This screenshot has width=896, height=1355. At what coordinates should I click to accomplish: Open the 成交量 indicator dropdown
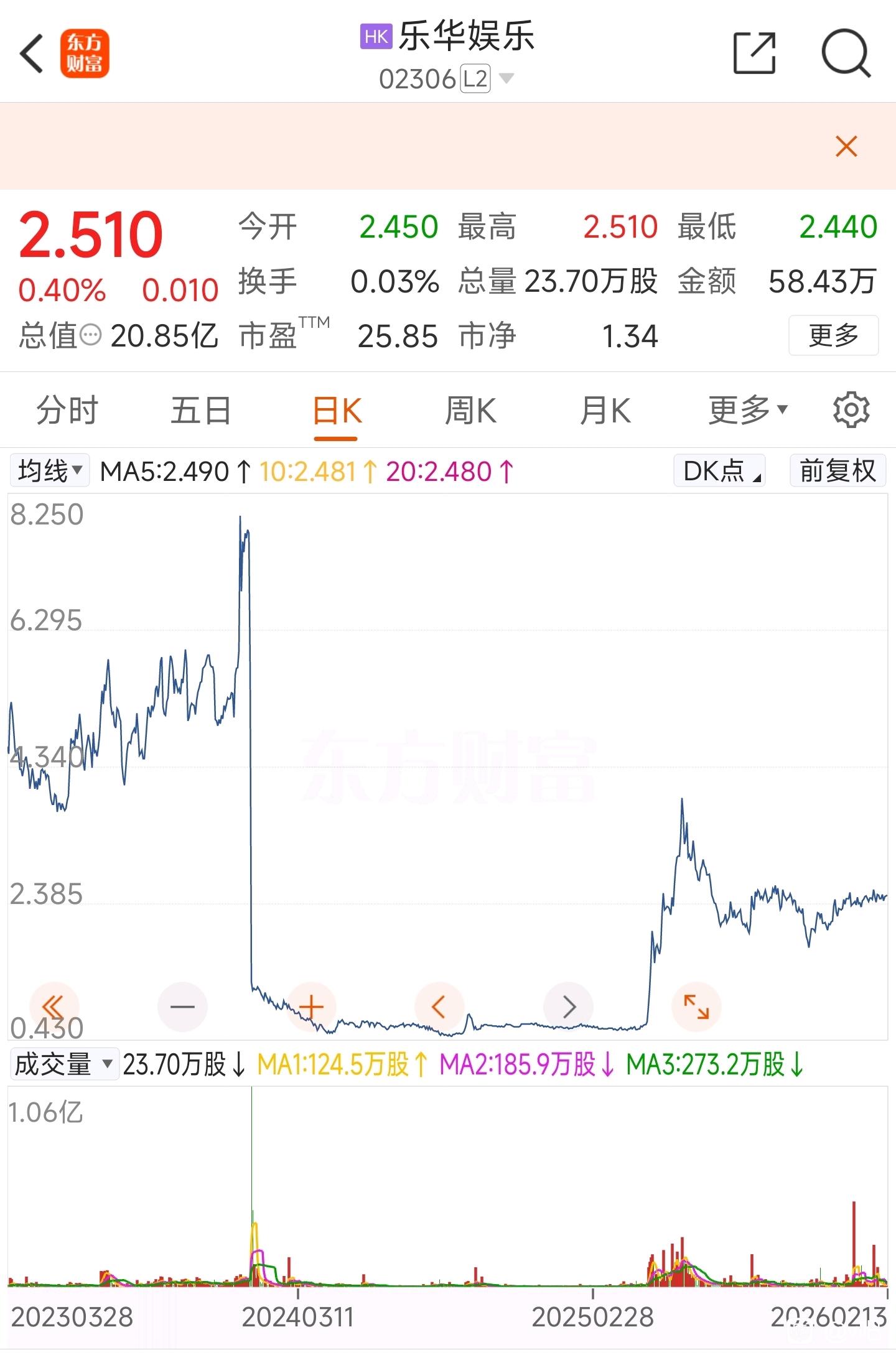(x=63, y=1064)
